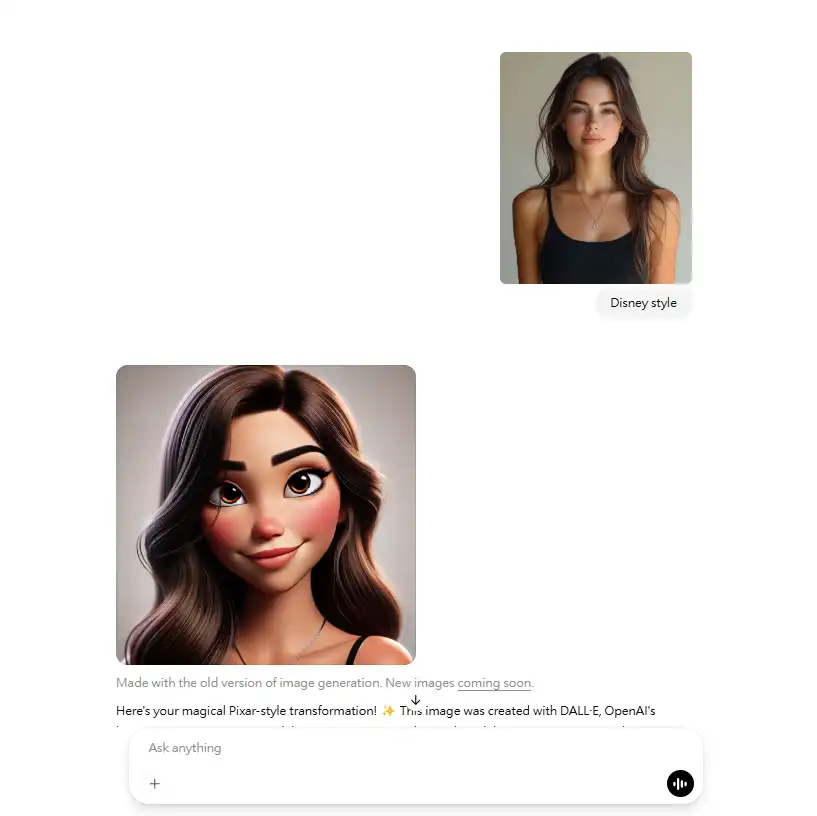Tap the plus icon to add attachments
Screen dimensions: 817x816
(155, 784)
